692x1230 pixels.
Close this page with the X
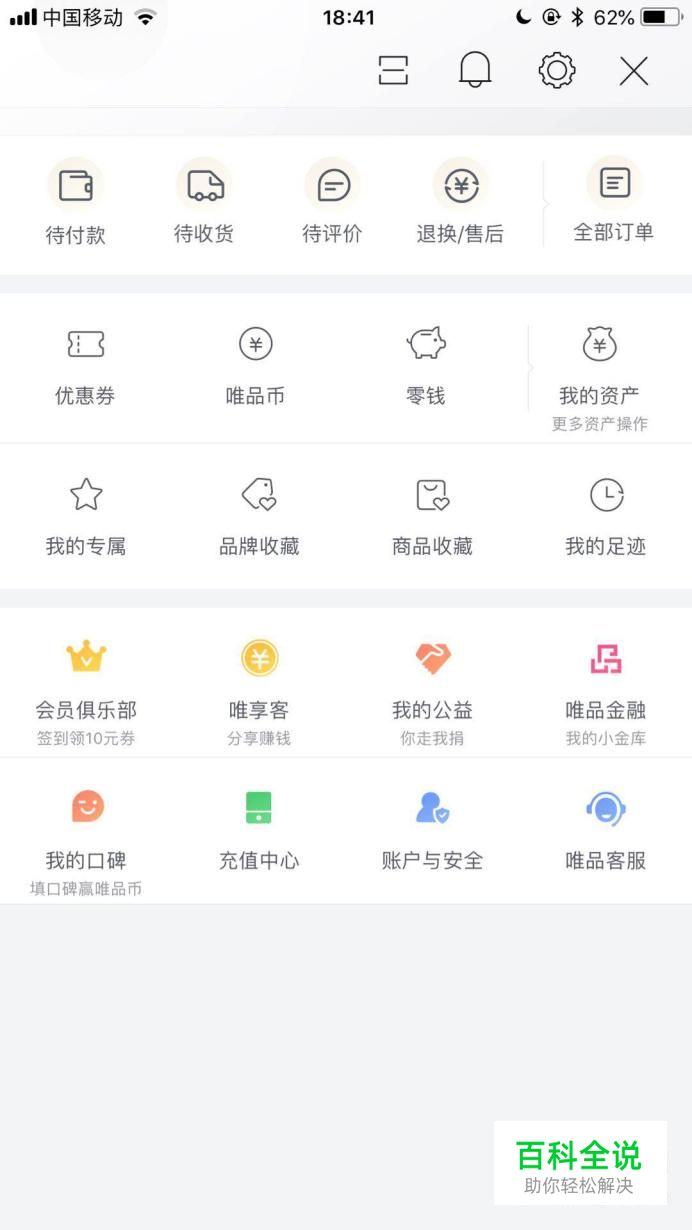pyautogui.click(x=634, y=71)
